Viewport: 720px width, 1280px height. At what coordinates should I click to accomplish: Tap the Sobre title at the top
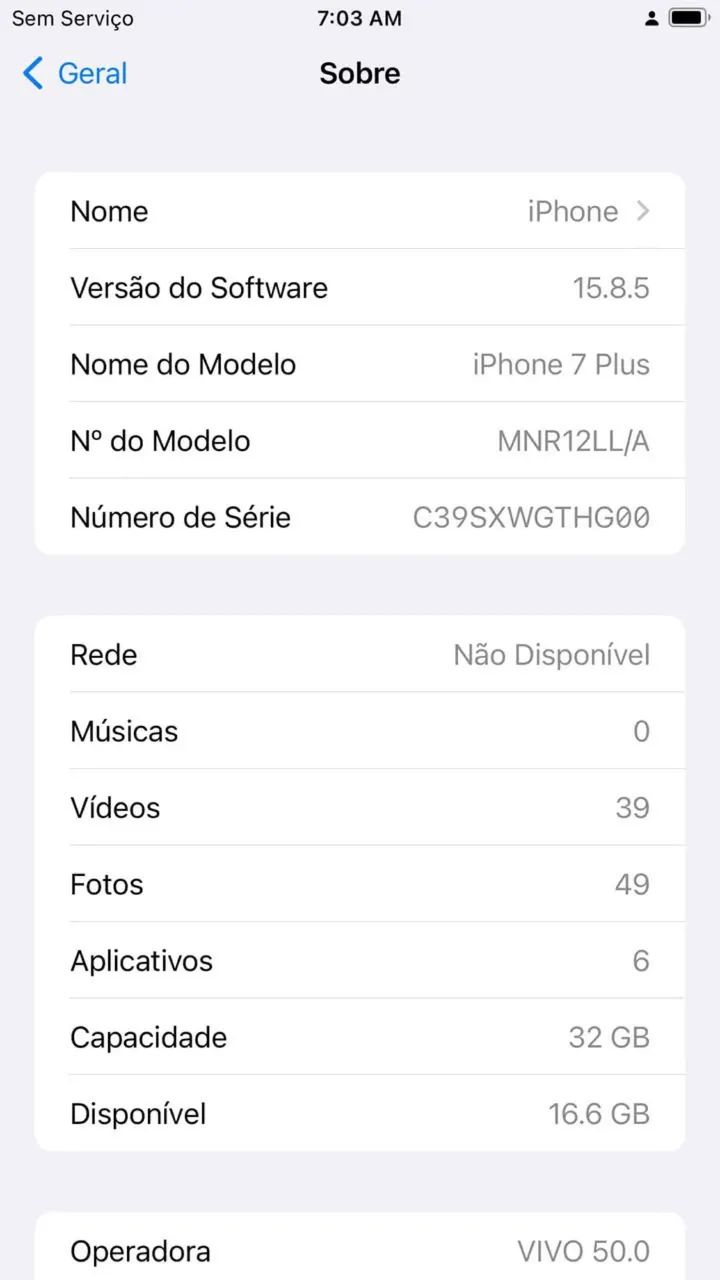360,73
